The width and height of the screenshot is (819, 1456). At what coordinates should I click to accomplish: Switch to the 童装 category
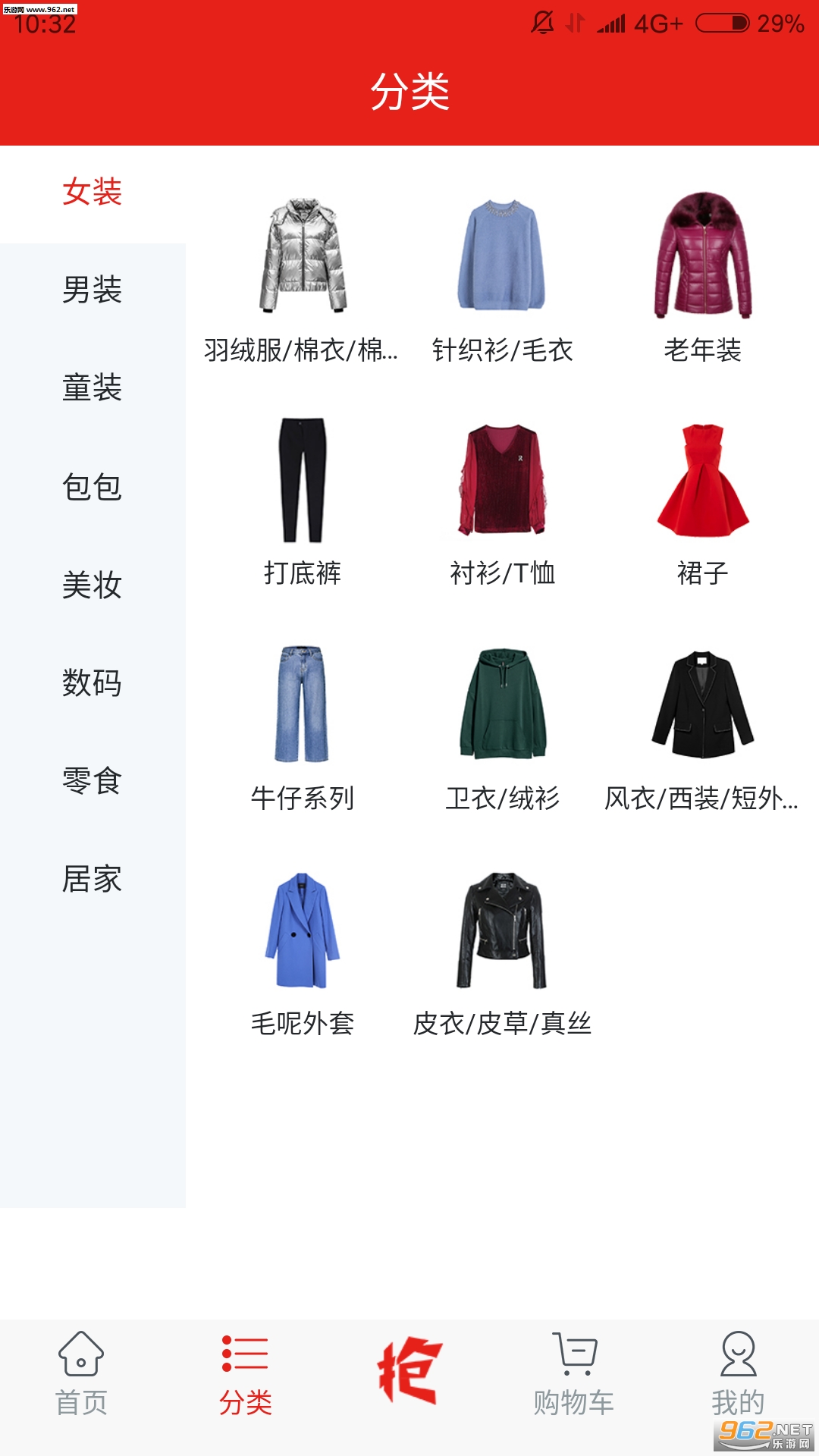tap(92, 388)
